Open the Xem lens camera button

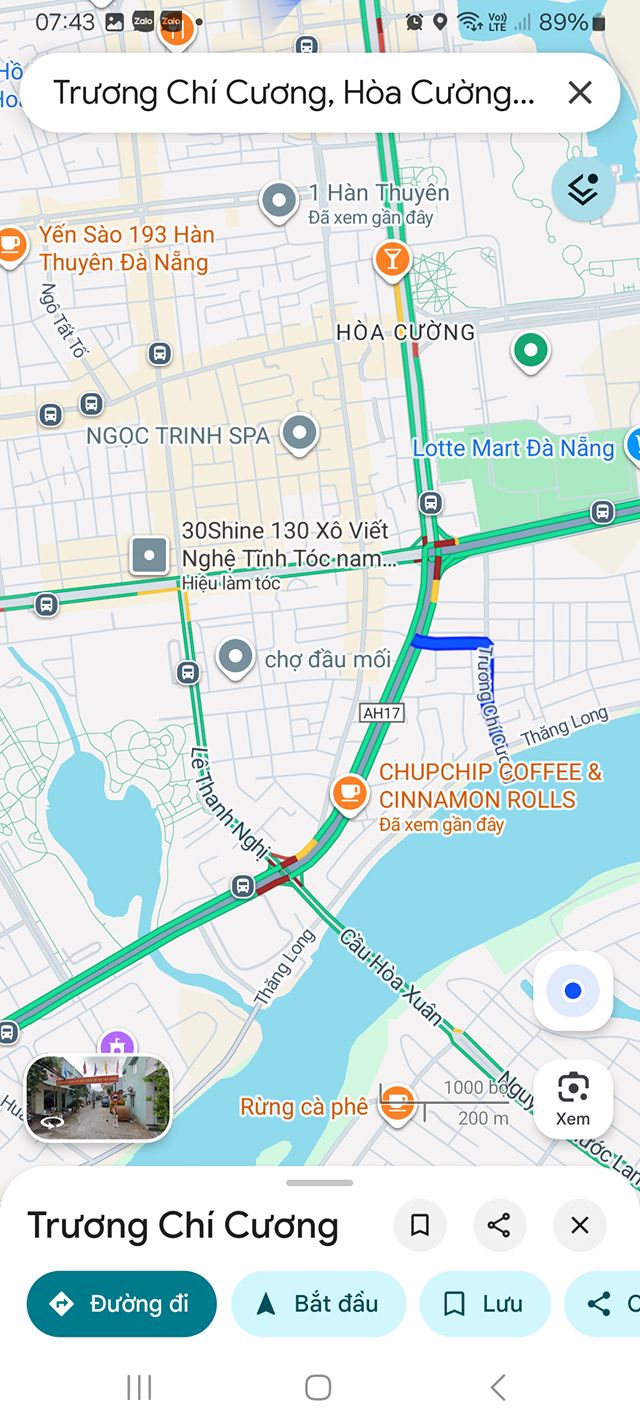(572, 1097)
